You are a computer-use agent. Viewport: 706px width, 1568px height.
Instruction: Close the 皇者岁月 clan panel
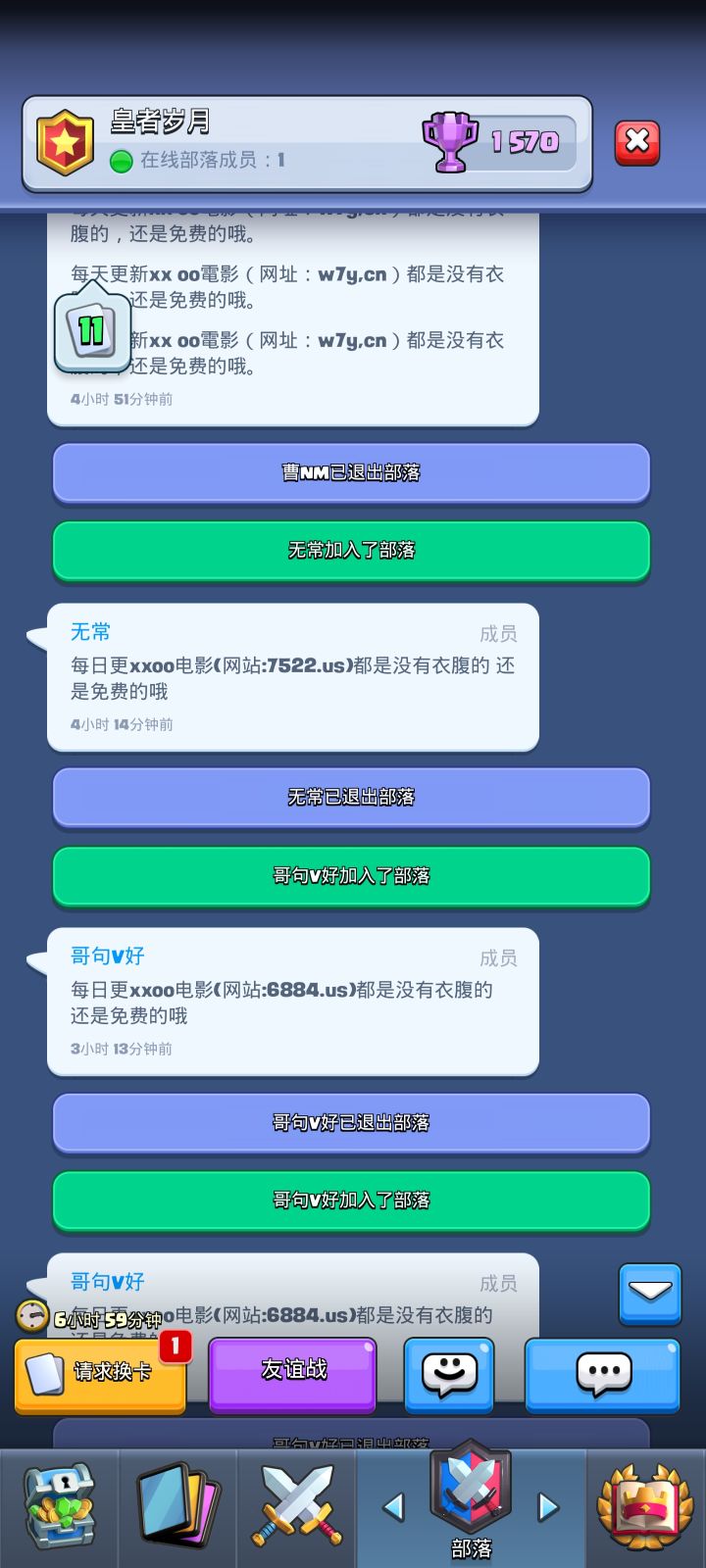coord(637,140)
